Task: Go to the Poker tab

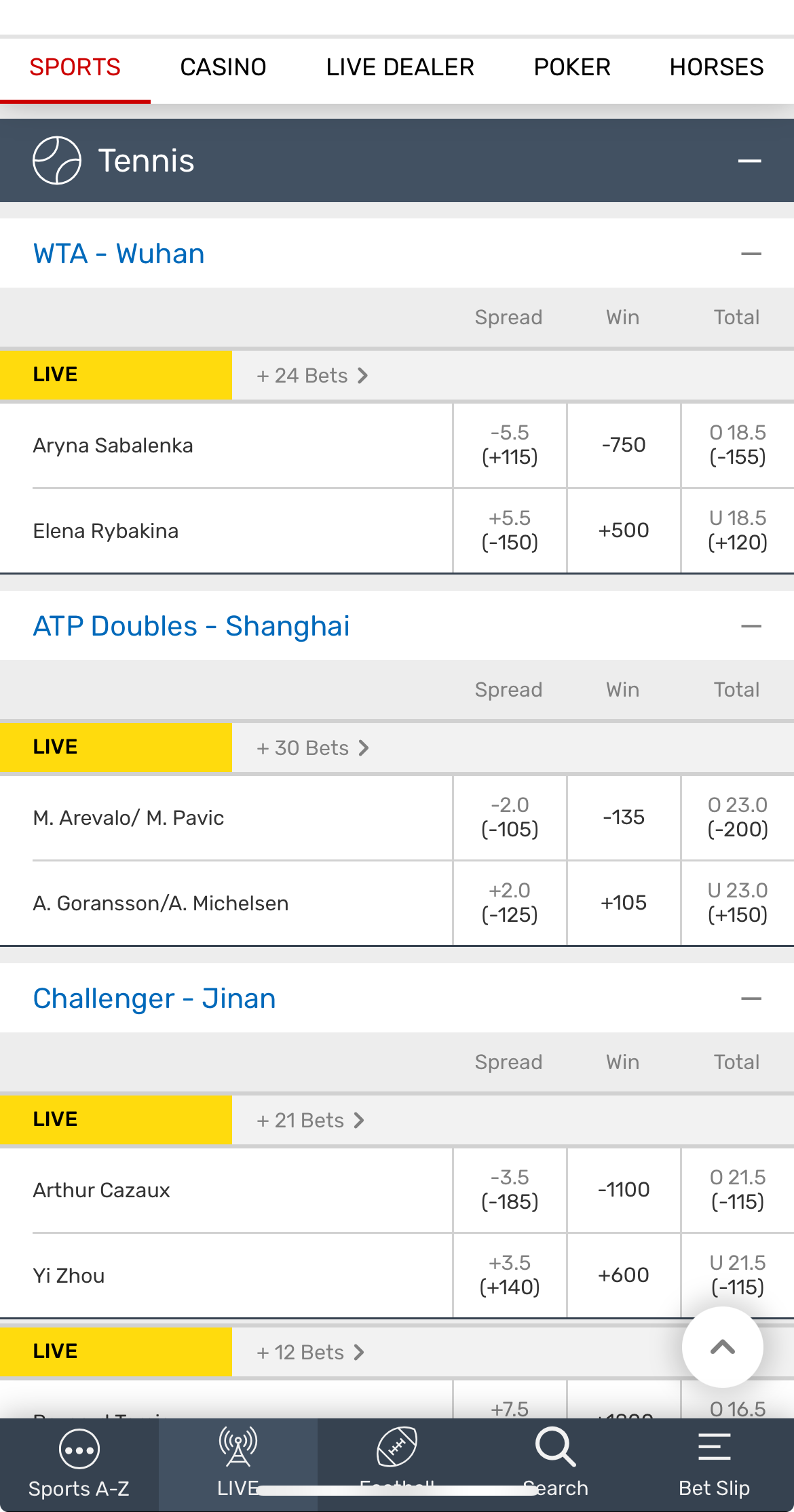Action: coord(571,67)
